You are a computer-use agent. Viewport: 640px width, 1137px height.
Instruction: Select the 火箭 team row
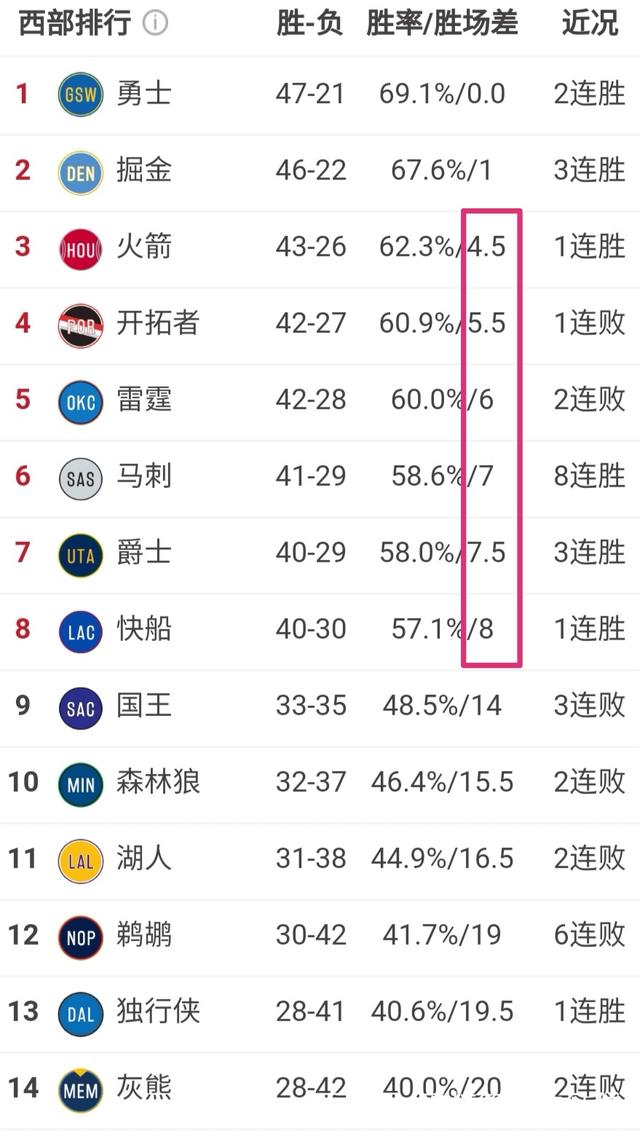coord(320,249)
